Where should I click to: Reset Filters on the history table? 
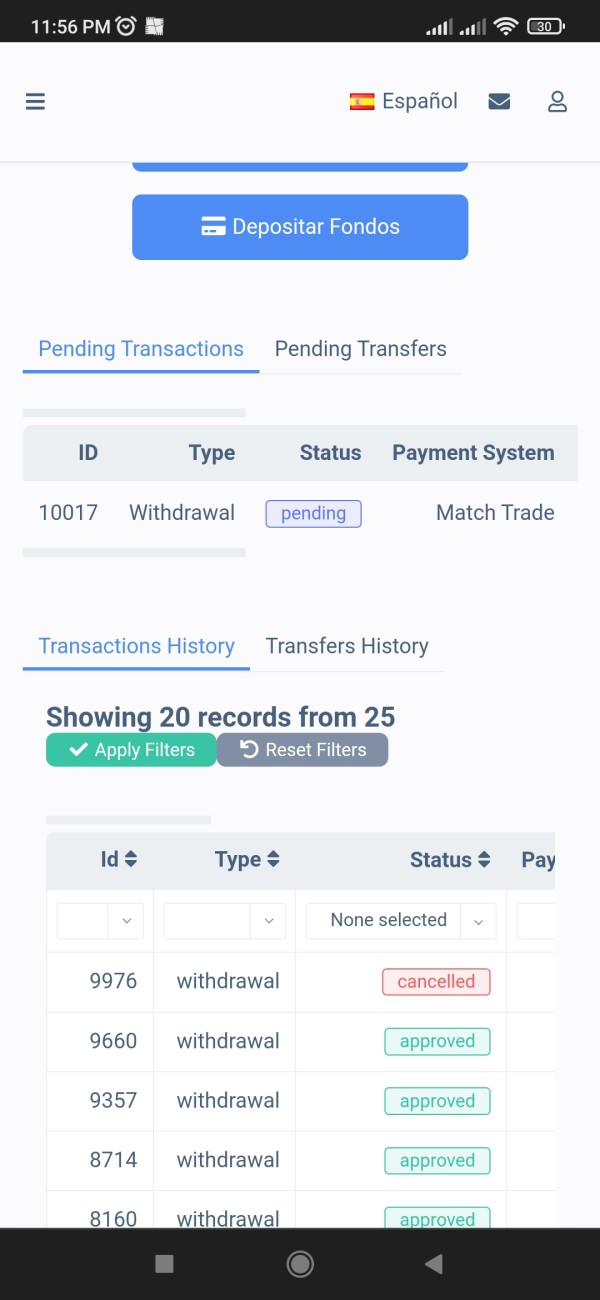302,750
